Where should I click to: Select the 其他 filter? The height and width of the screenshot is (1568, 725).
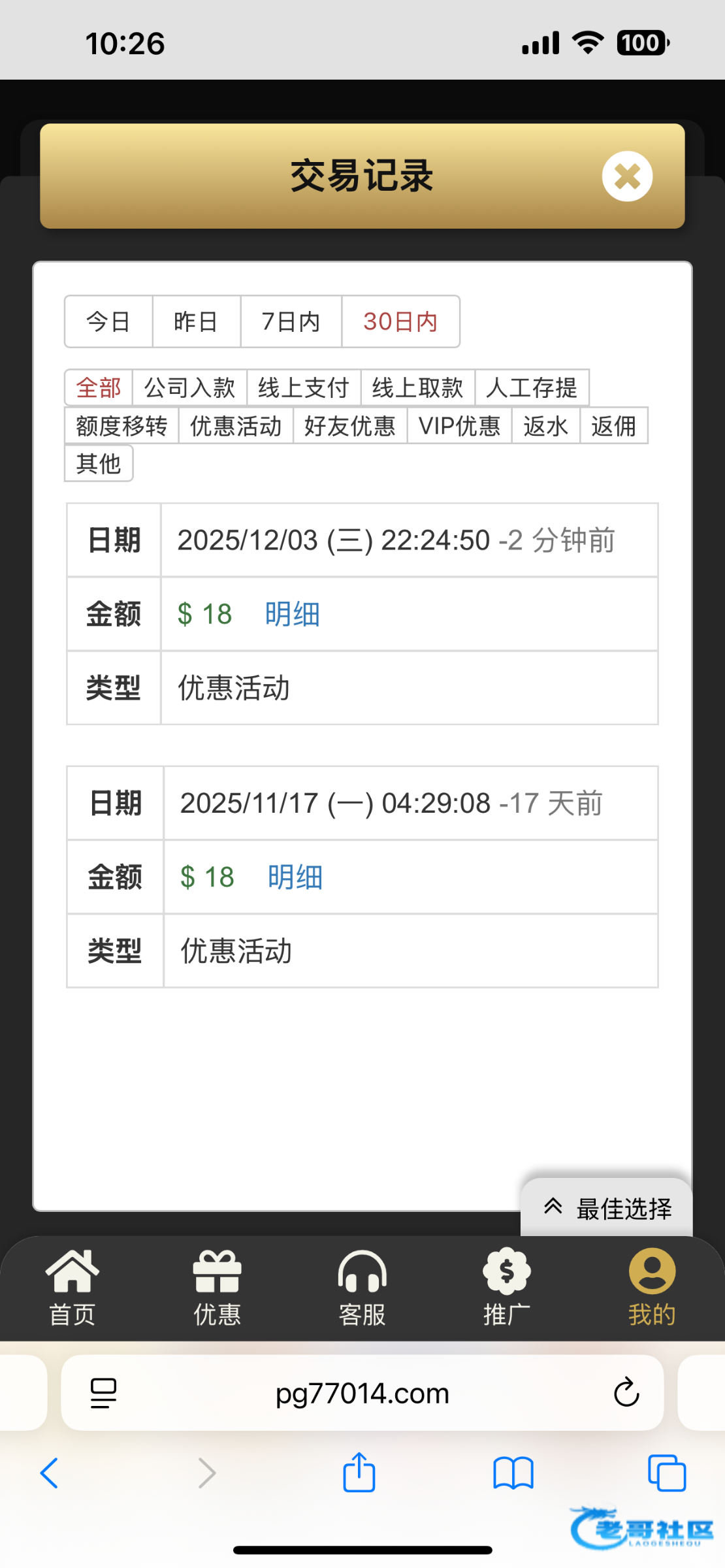pyautogui.click(x=99, y=463)
